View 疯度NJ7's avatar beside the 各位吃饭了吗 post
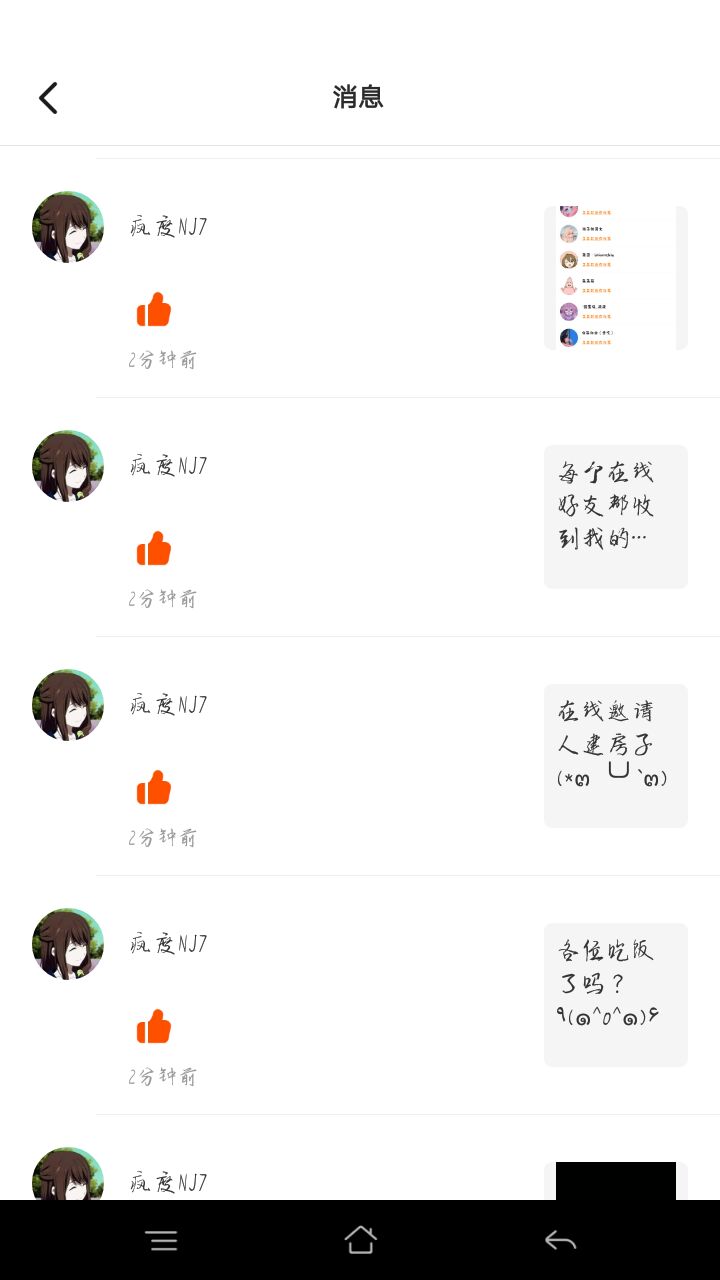Viewport: 720px width, 1280px height. pyautogui.click(x=68, y=944)
